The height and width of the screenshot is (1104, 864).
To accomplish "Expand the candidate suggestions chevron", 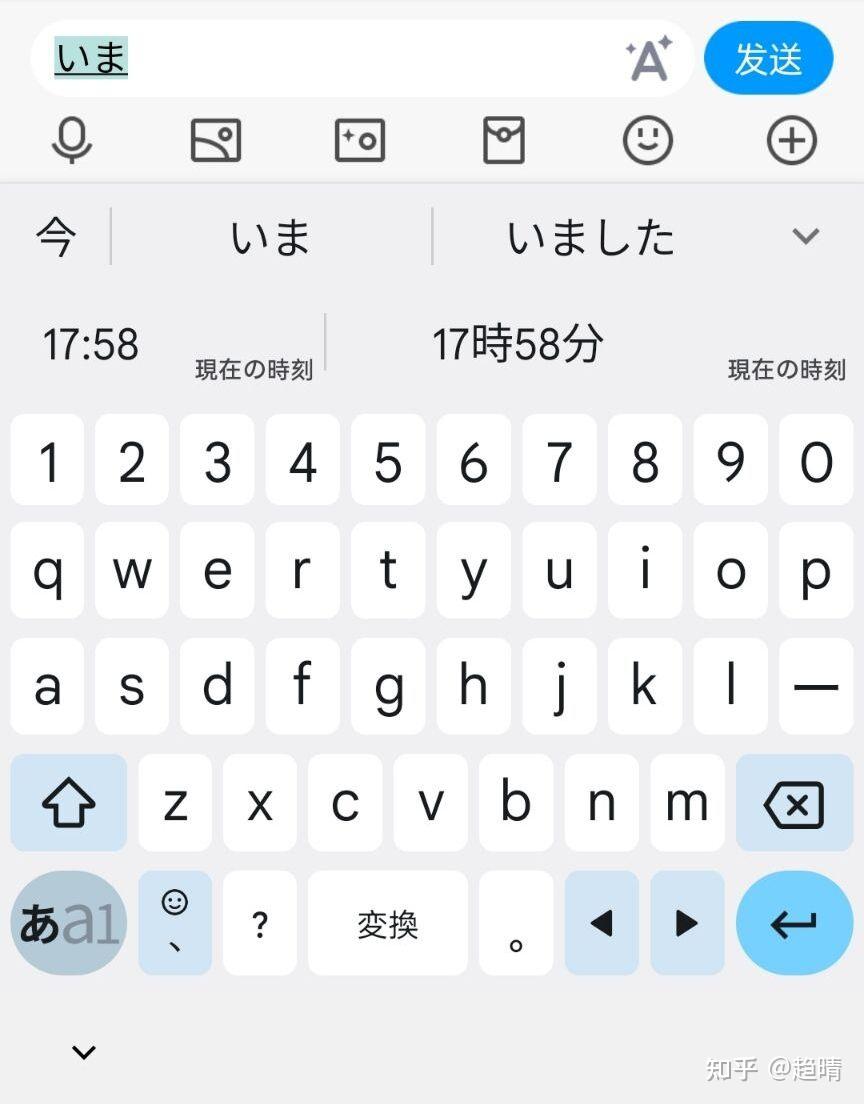I will click(x=805, y=237).
